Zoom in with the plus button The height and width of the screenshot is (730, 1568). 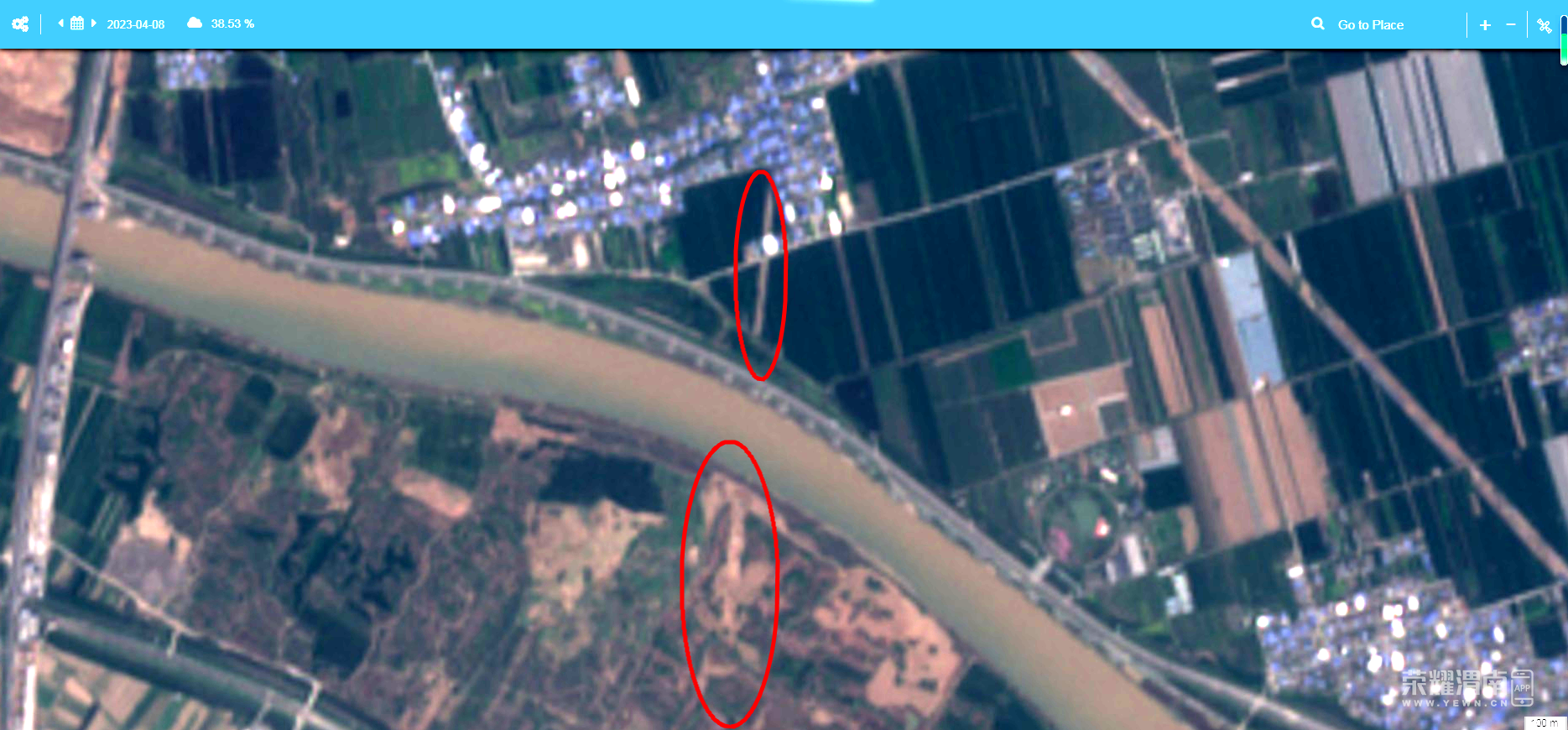click(x=1485, y=25)
